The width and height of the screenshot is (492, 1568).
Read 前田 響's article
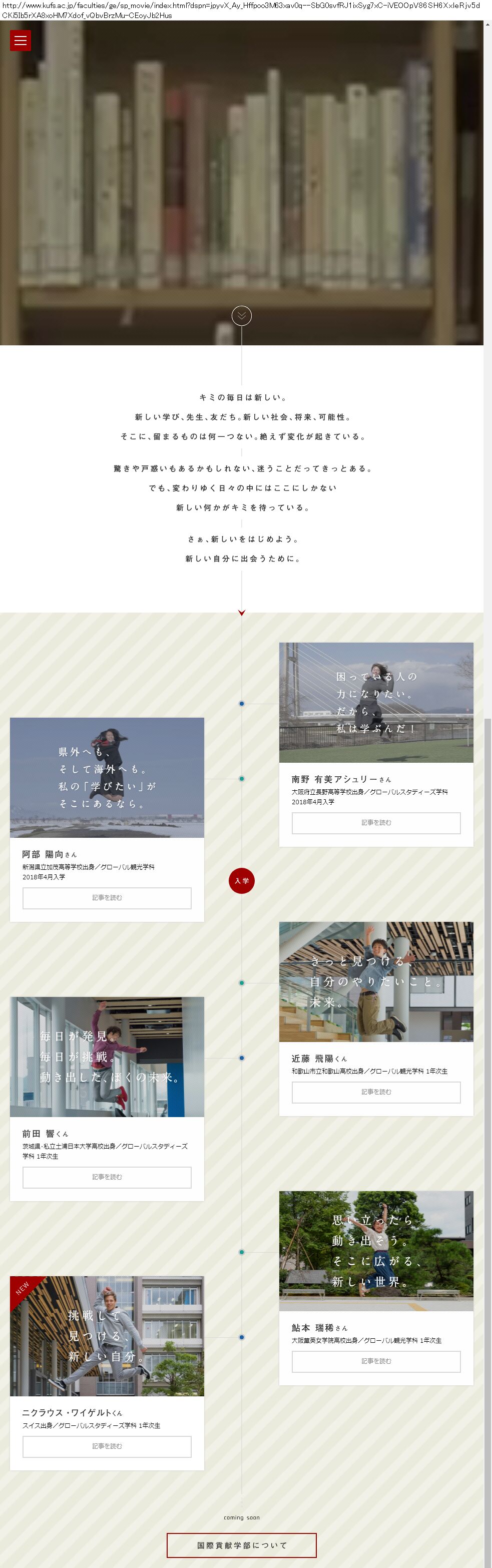(x=107, y=1177)
